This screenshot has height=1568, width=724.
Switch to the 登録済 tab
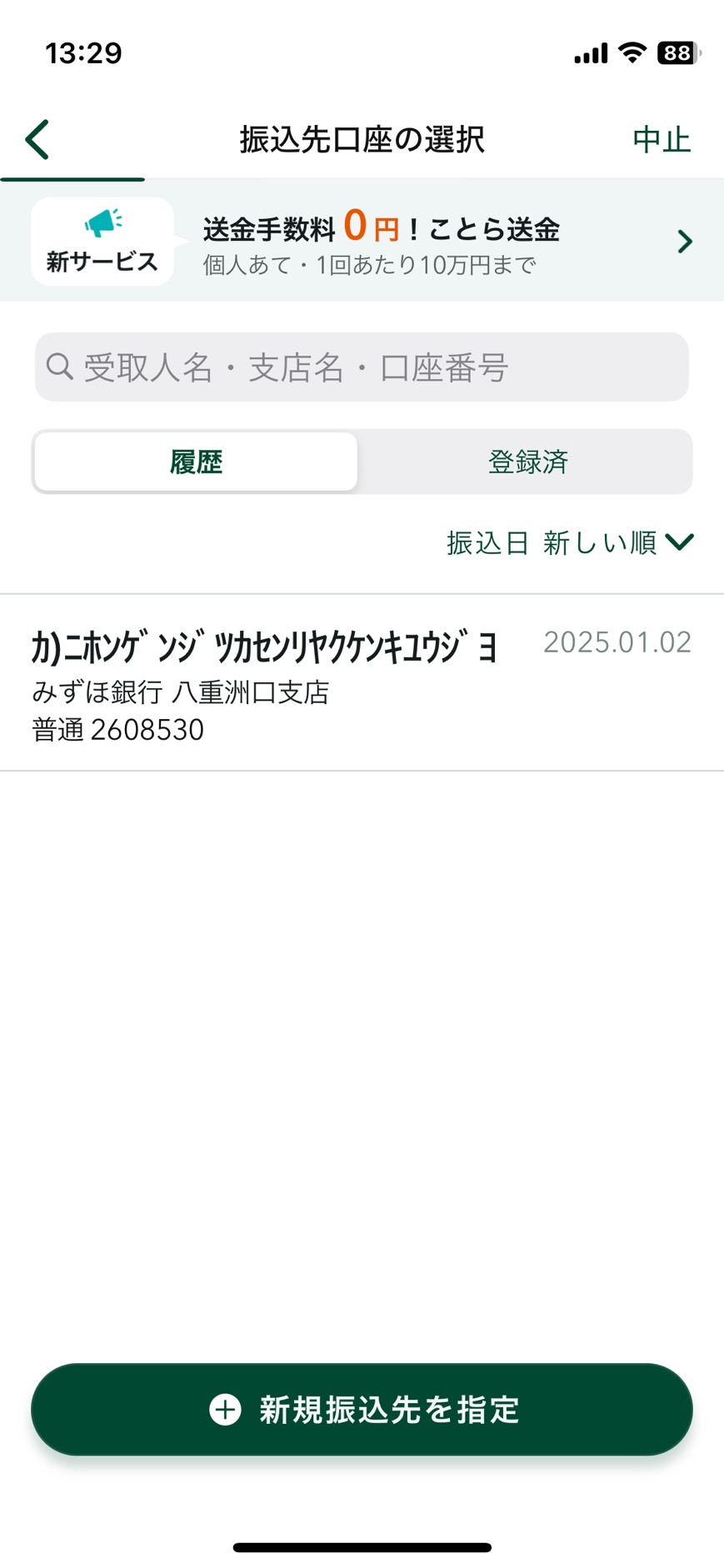coord(527,462)
